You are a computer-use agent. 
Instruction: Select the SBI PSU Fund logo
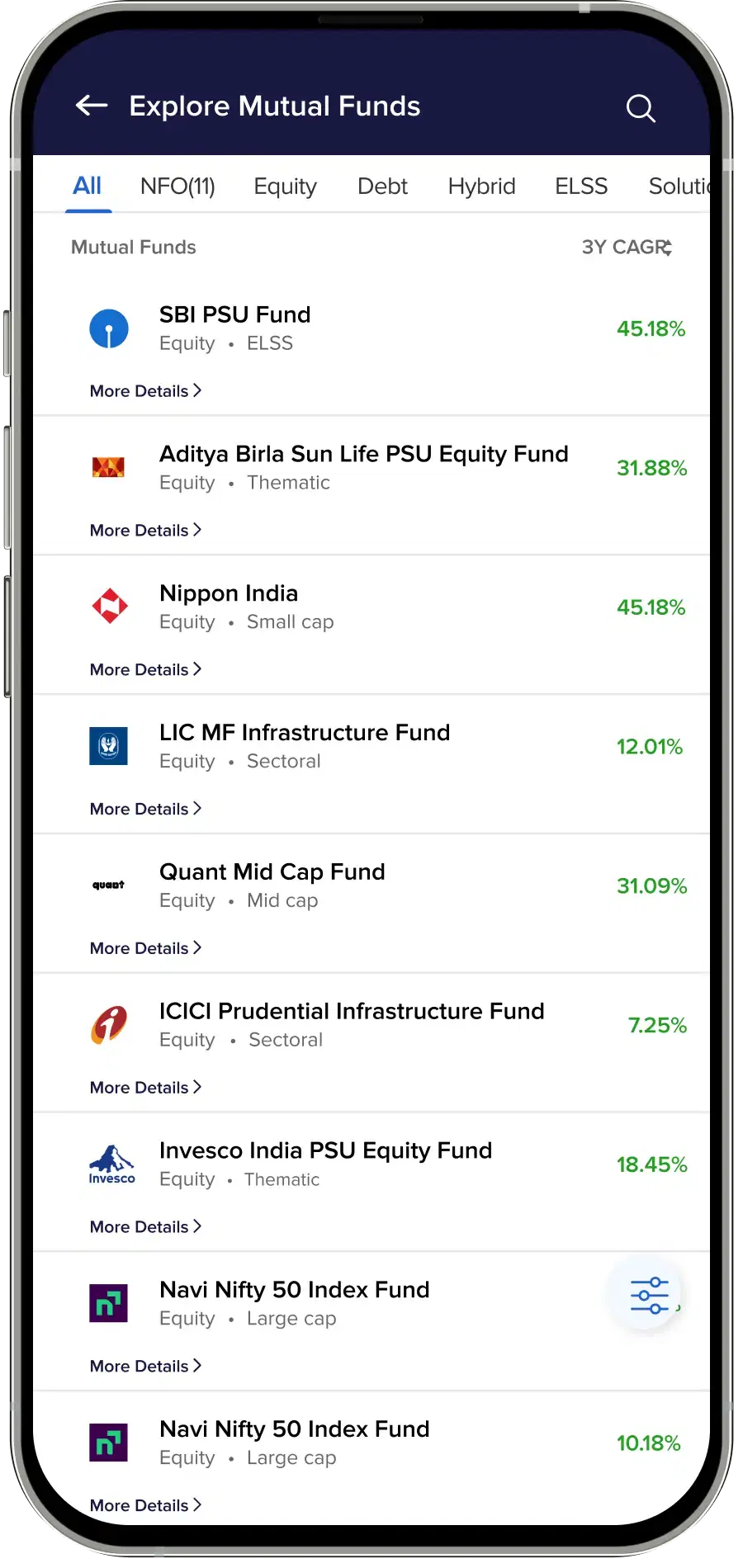tap(110, 328)
